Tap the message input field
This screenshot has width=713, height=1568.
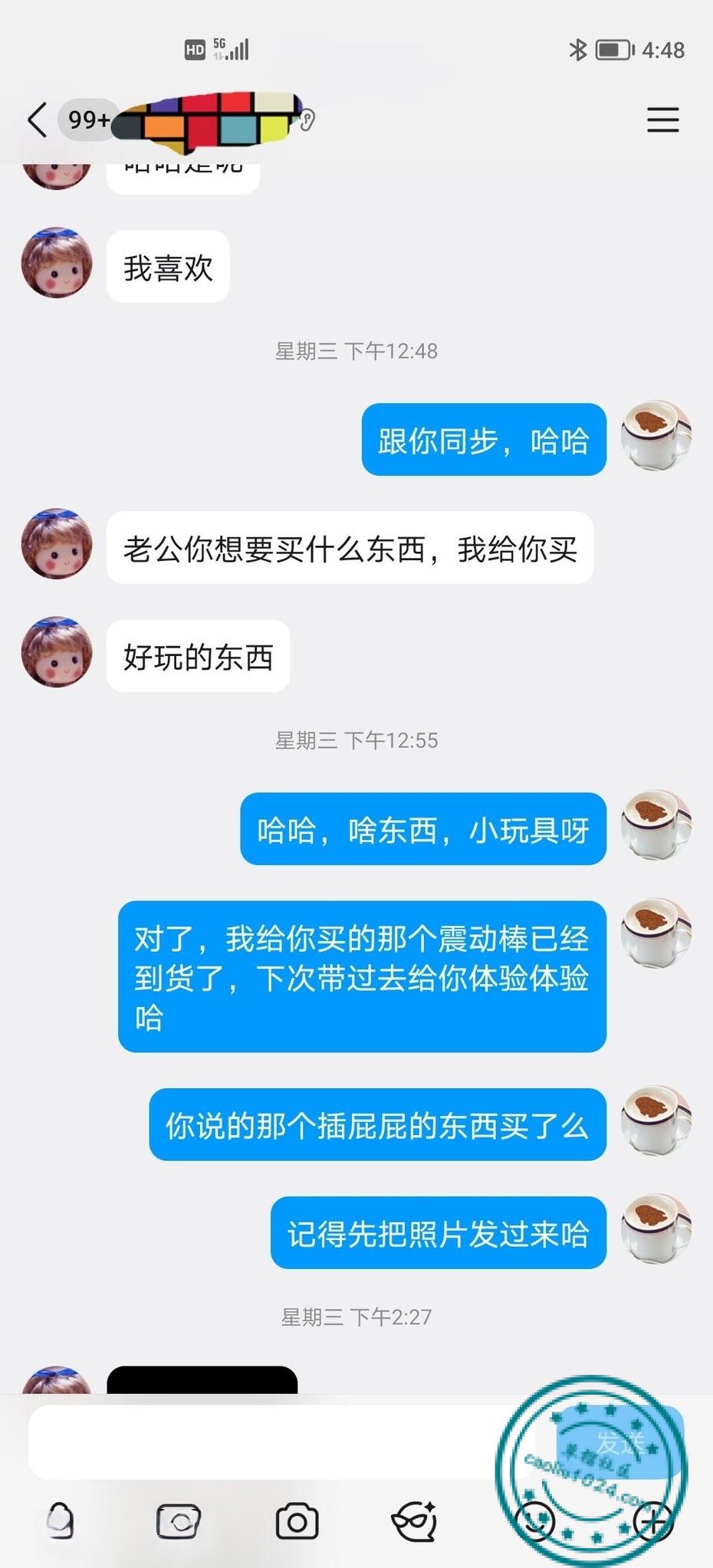[x=268, y=1442]
